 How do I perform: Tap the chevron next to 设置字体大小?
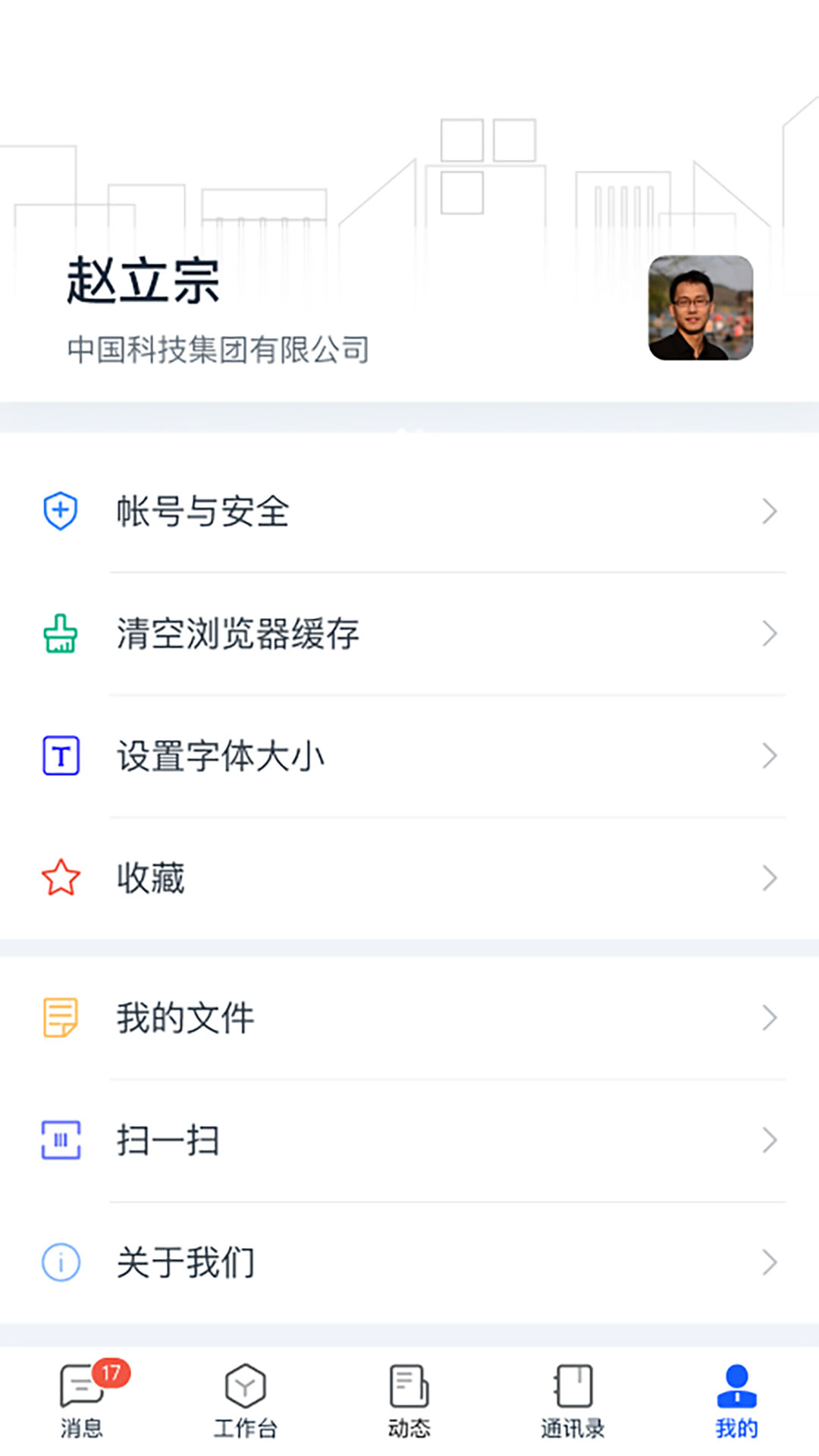[x=769, y=755]
